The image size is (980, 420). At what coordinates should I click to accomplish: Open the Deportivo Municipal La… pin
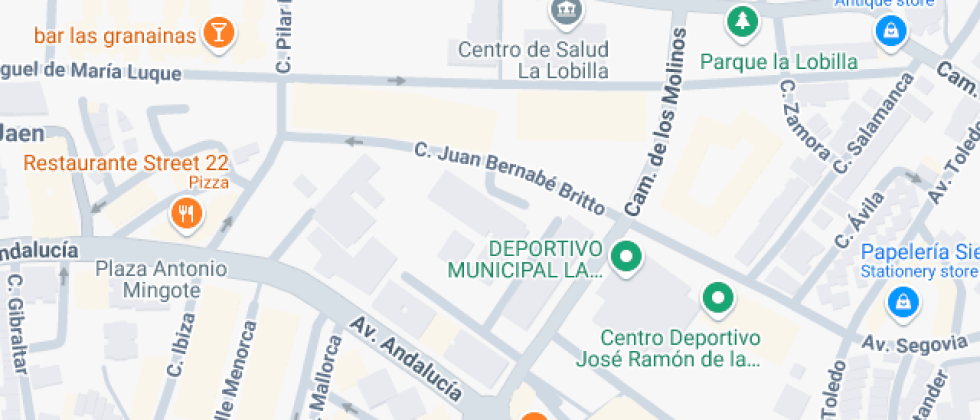click(x=627, y=257)
